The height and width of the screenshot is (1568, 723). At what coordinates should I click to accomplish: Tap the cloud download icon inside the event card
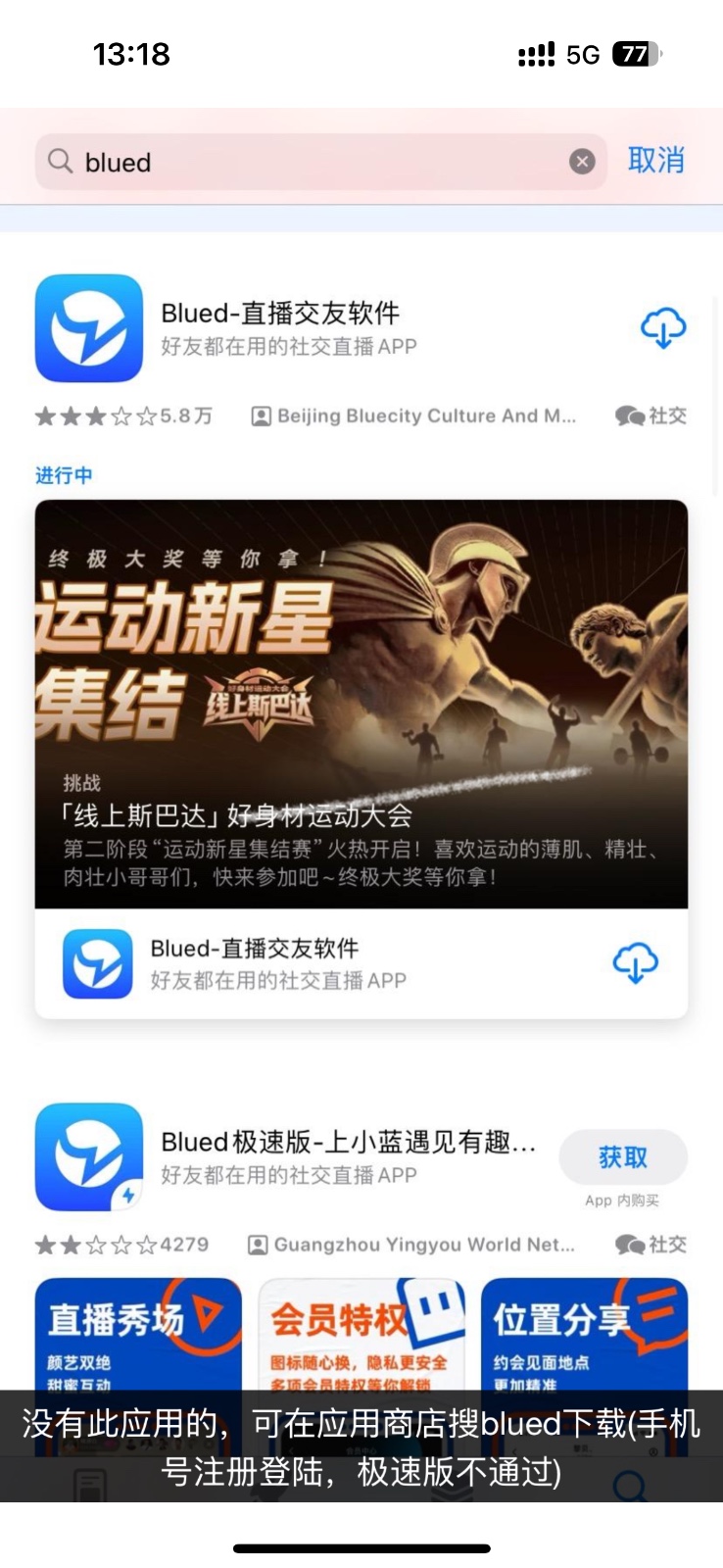coord(635,963)
